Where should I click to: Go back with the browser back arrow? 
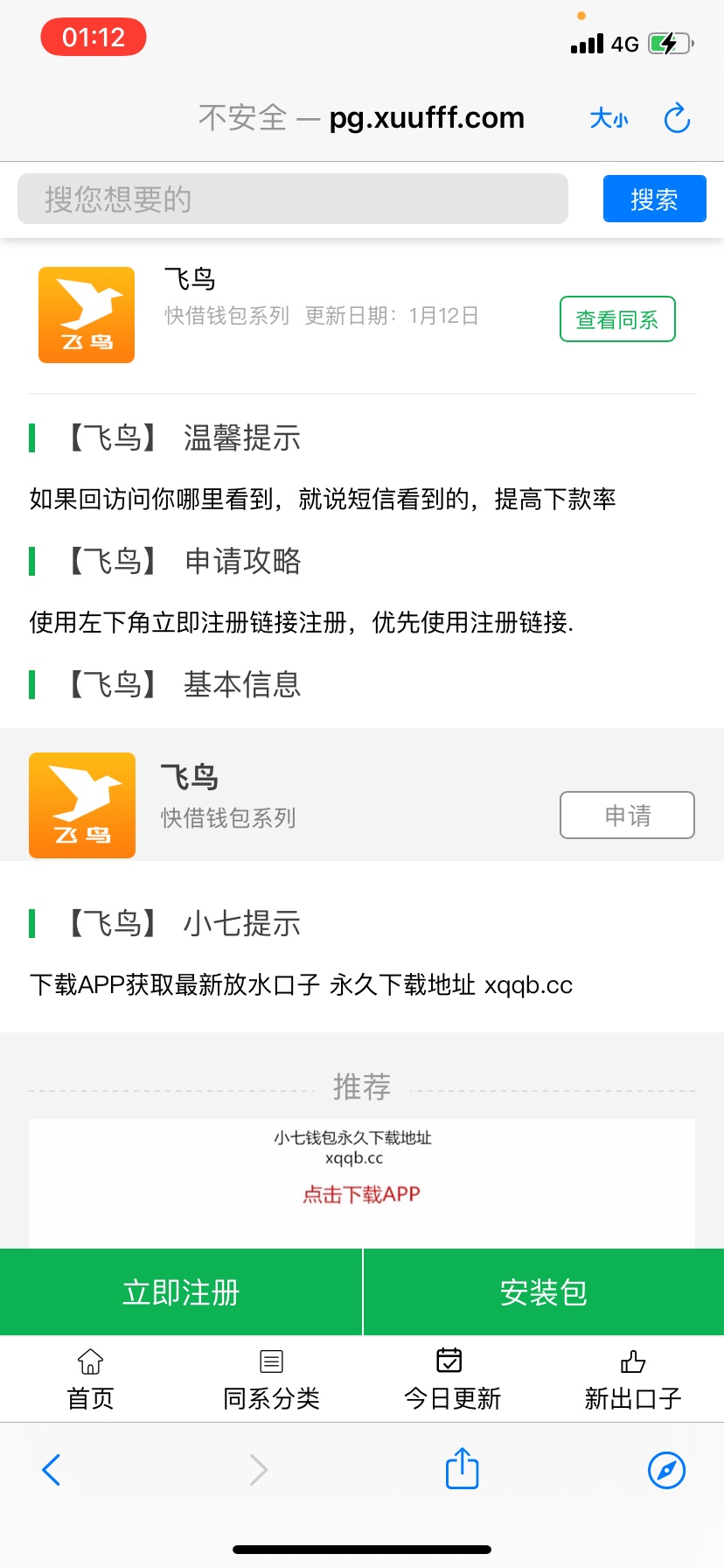point(52,1470)
